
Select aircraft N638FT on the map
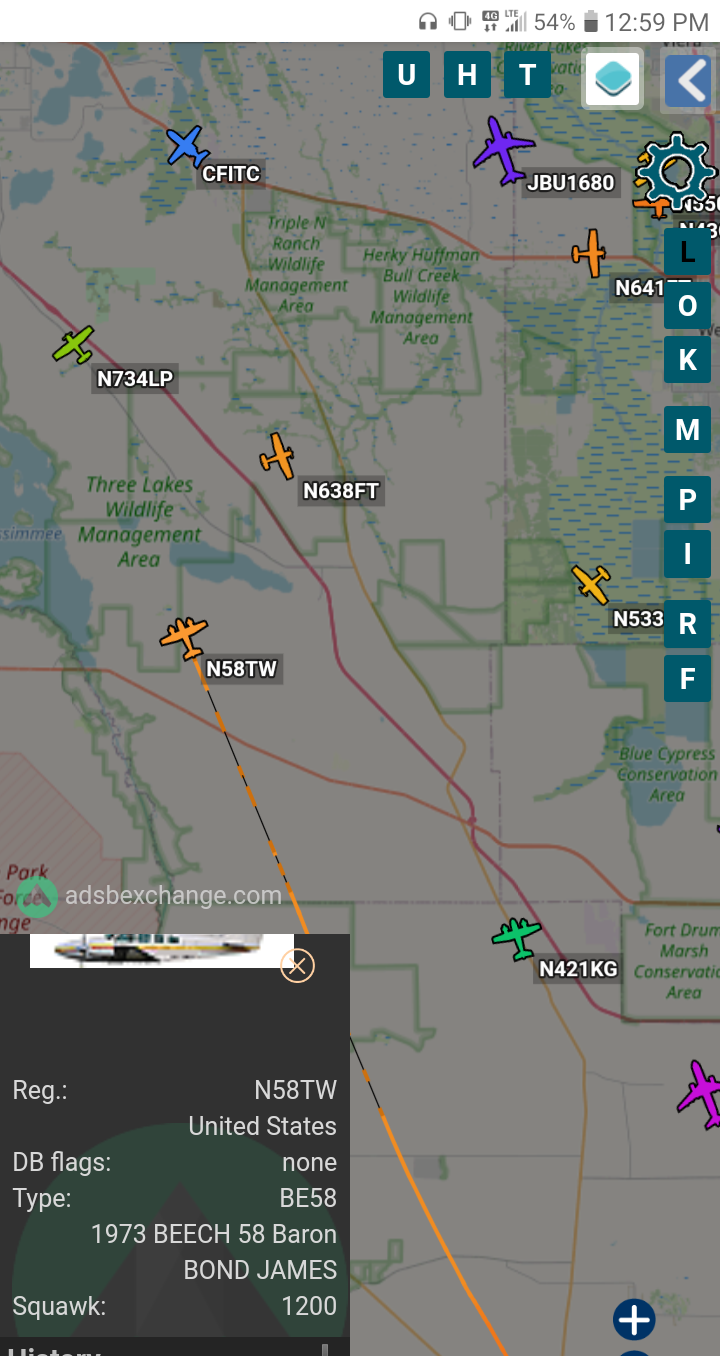coord(278,456)
